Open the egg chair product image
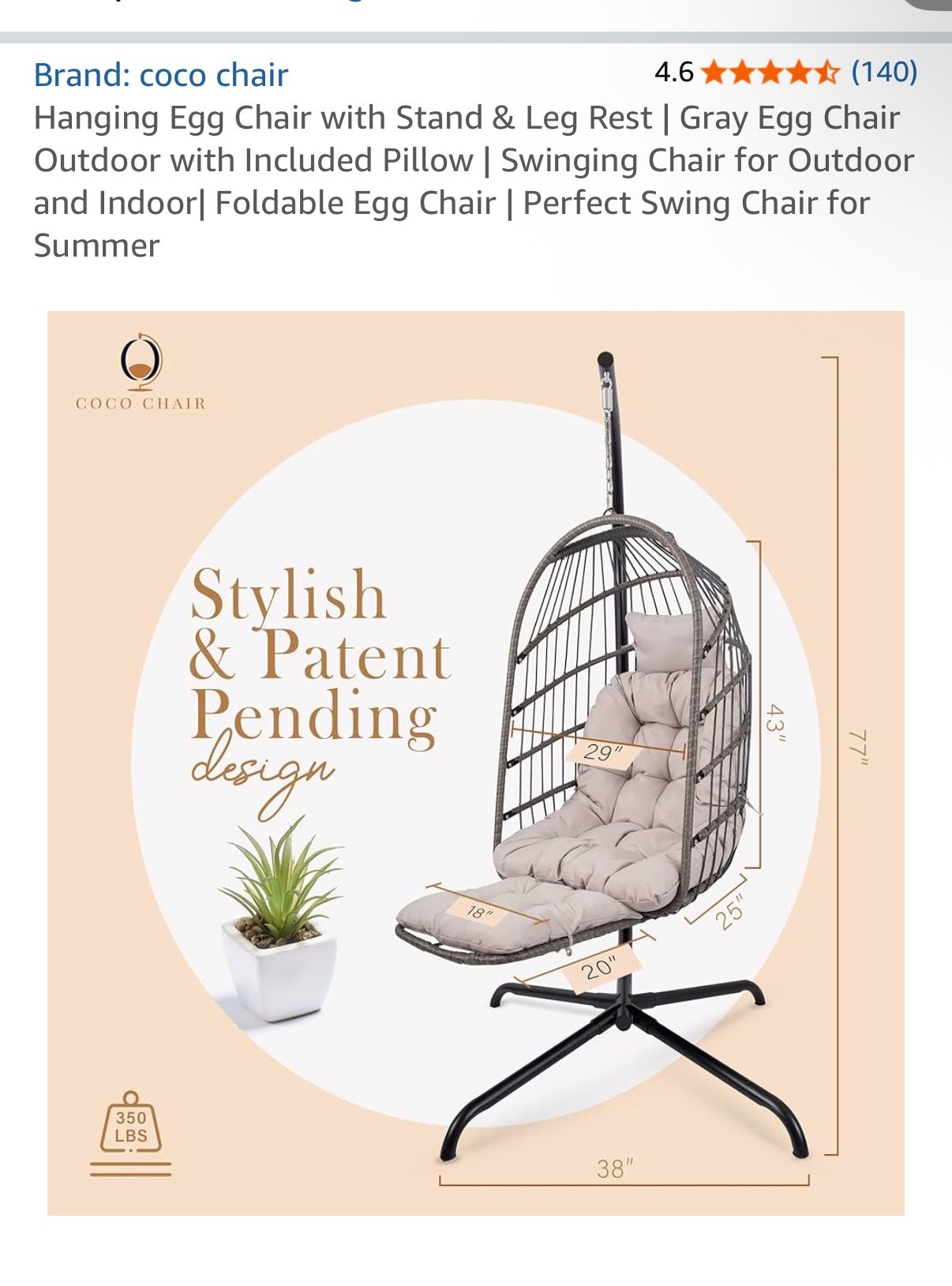Image resolution: width=952 pixels, height=1286 pixels. [476, 763]
